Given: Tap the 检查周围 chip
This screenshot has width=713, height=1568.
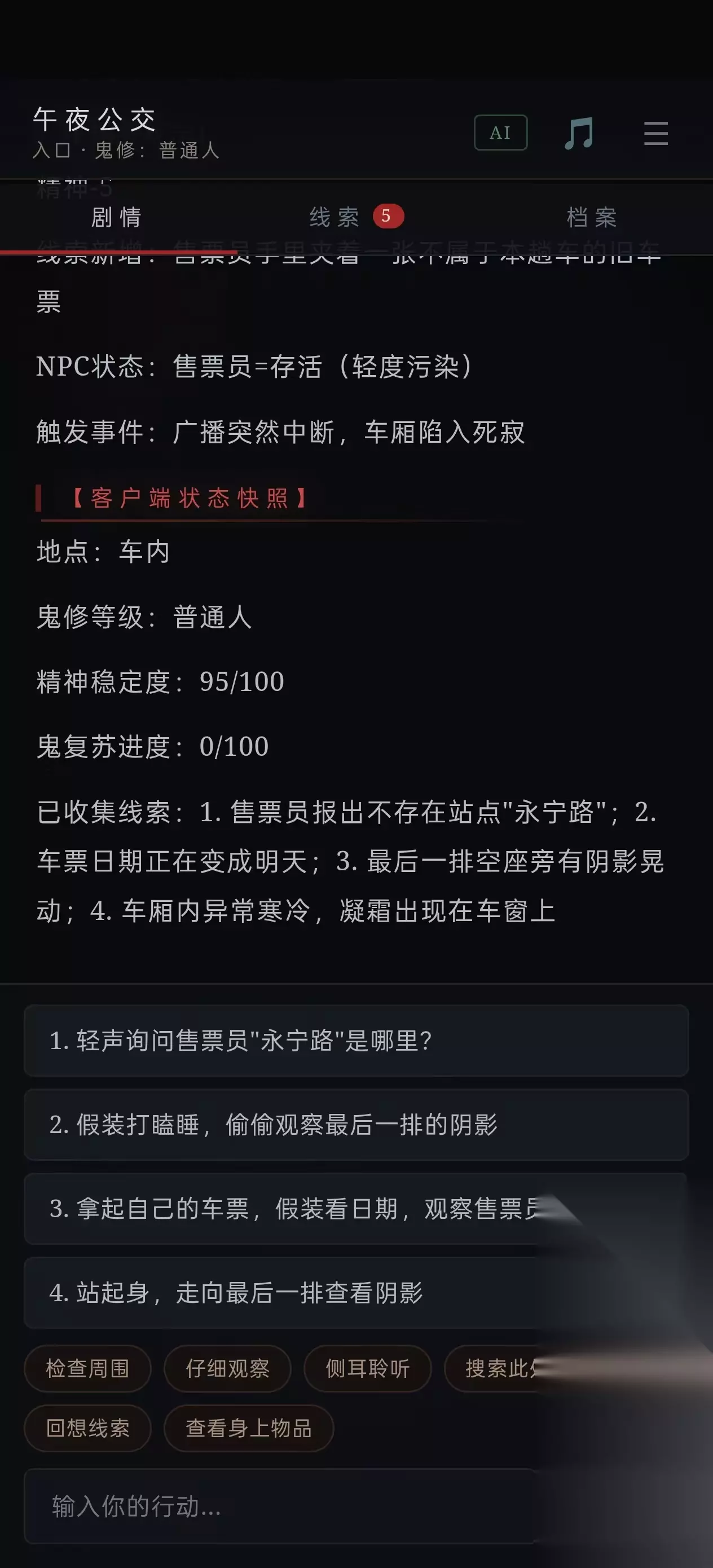Looking at the screenshot, I should (x=87, y=1368).
